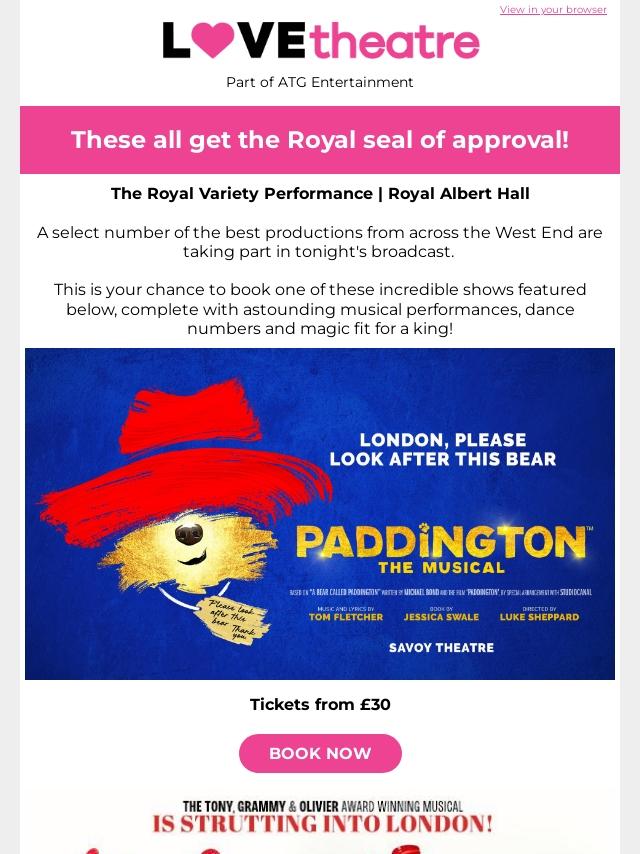Tap Book Now for Paddington tickets
Screen dimensions: 640x854
[x=320, y=753]
